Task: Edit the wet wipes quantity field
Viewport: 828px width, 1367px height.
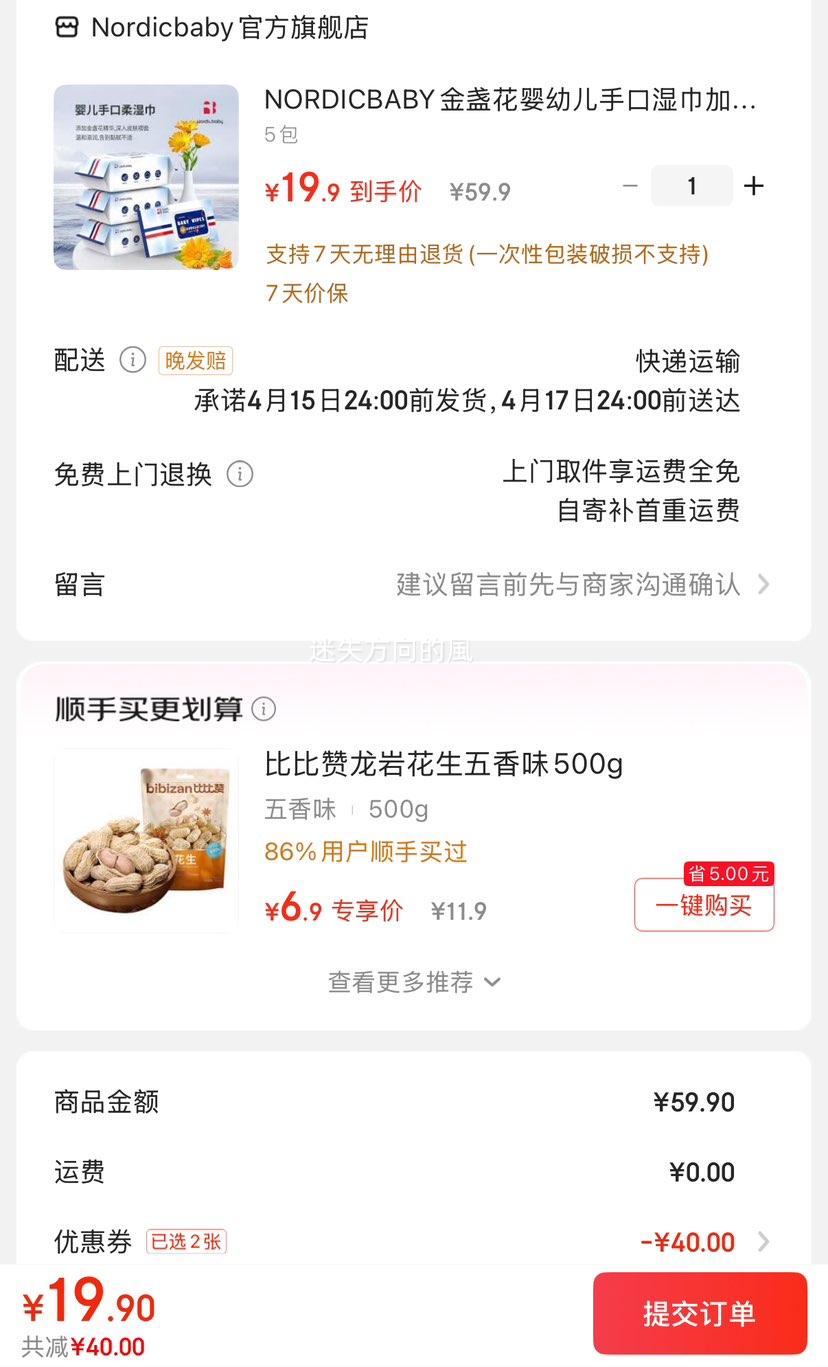Action: (x=692, y=186)
